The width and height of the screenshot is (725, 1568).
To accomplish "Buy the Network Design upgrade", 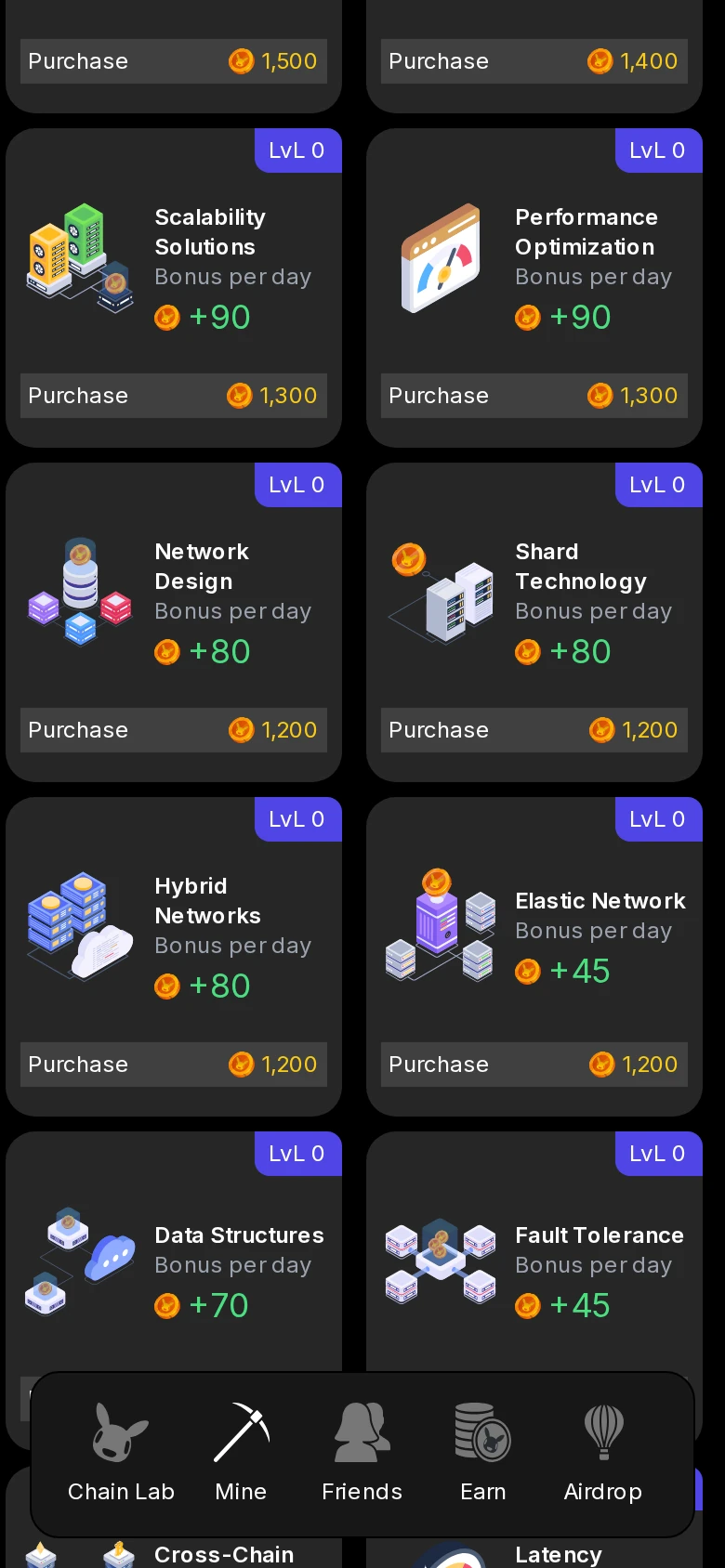I will coord(174,730).
